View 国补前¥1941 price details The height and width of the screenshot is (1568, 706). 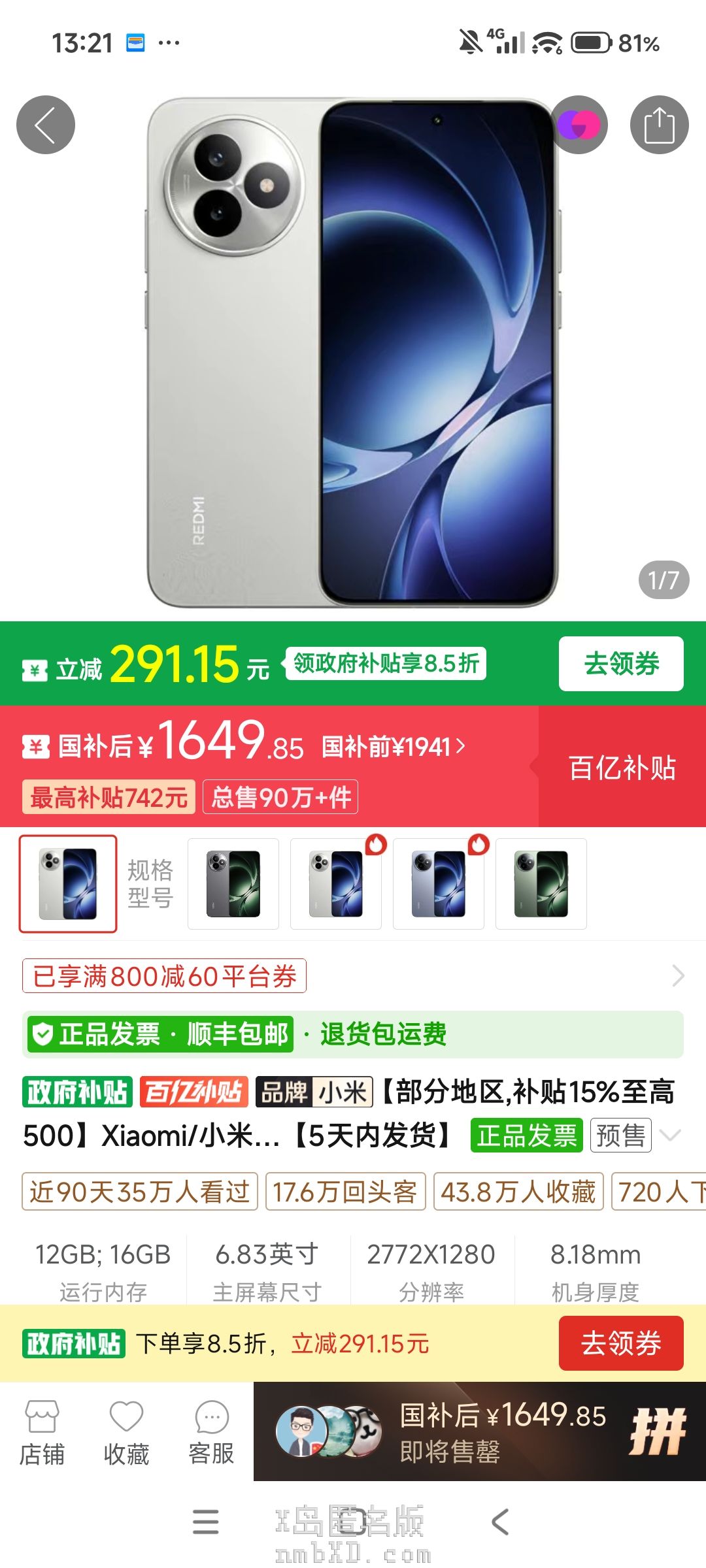[x=394, y=747]
